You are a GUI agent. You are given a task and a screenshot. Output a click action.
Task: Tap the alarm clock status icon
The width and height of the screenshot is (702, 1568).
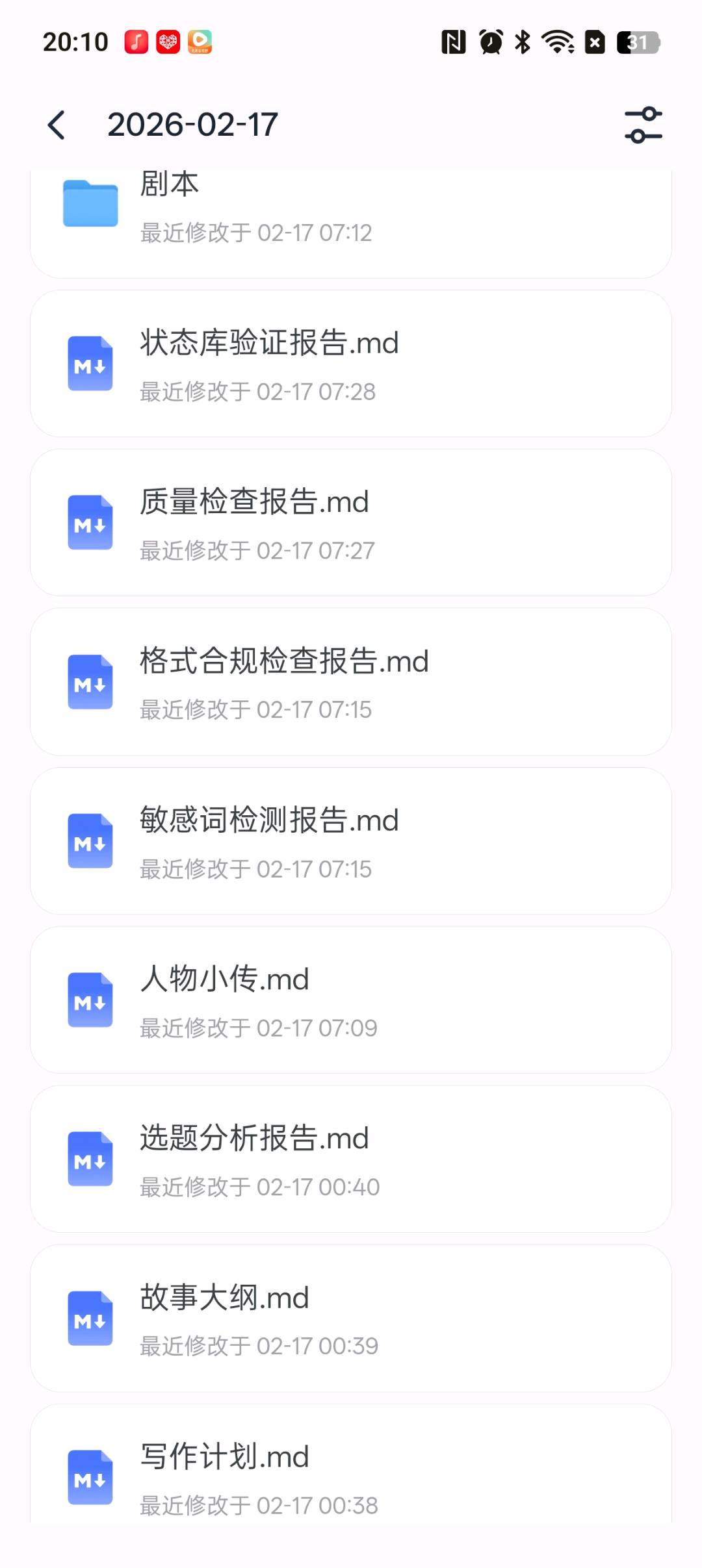pyautogui.click(x=489, y=42)
